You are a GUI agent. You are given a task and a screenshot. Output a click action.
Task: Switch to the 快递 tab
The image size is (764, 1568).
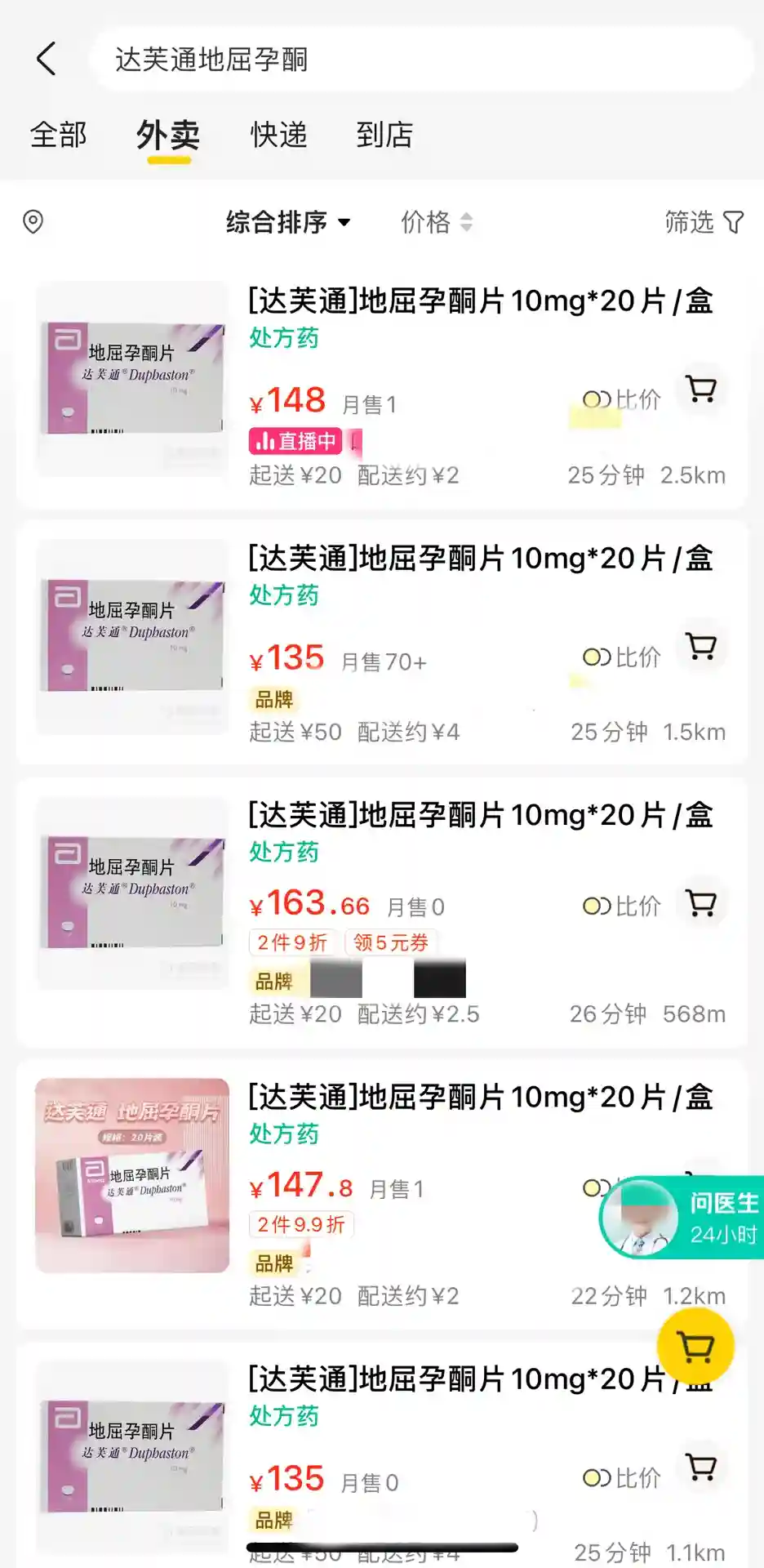[x=278, y=136]
